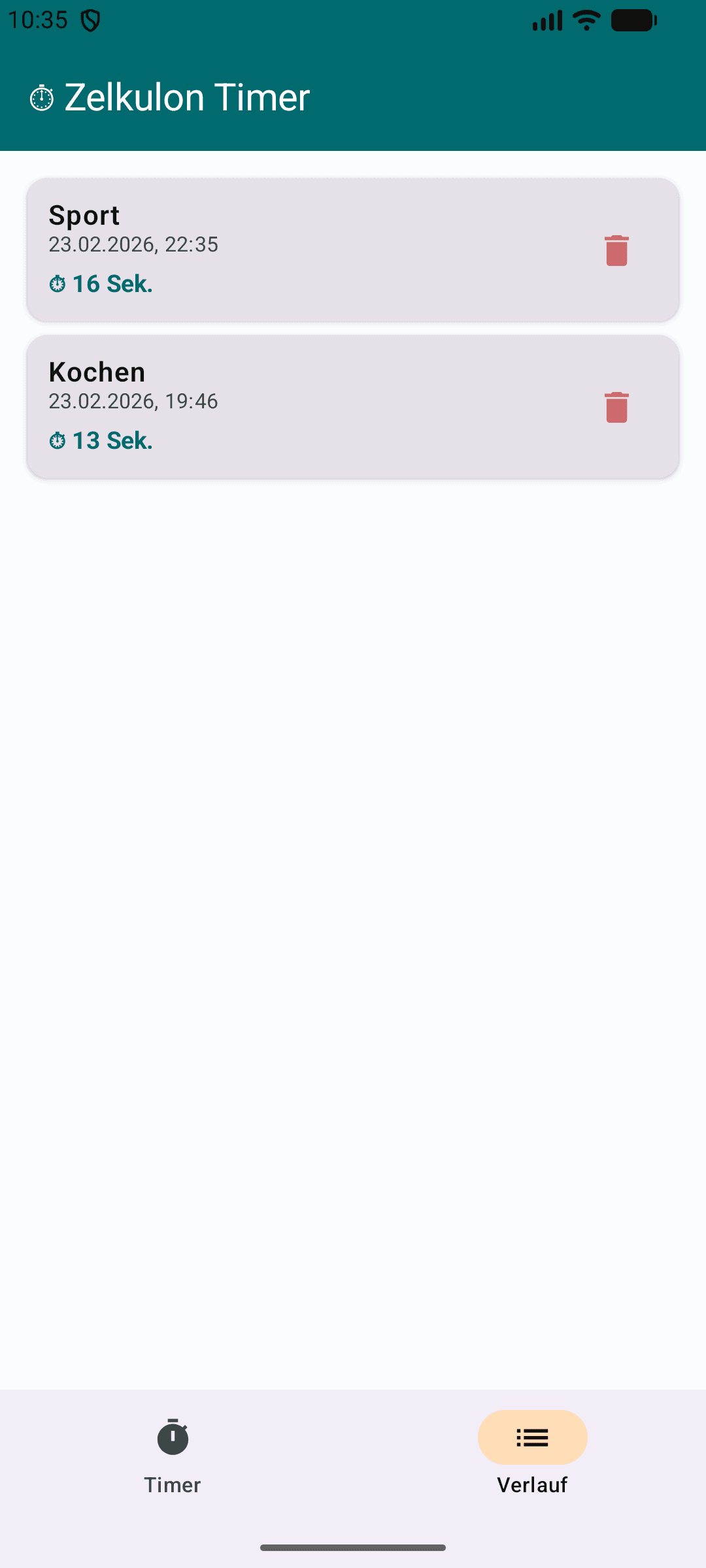
Task: Click the stopwatch icon next to 16 Sek.
Action: 58,284
